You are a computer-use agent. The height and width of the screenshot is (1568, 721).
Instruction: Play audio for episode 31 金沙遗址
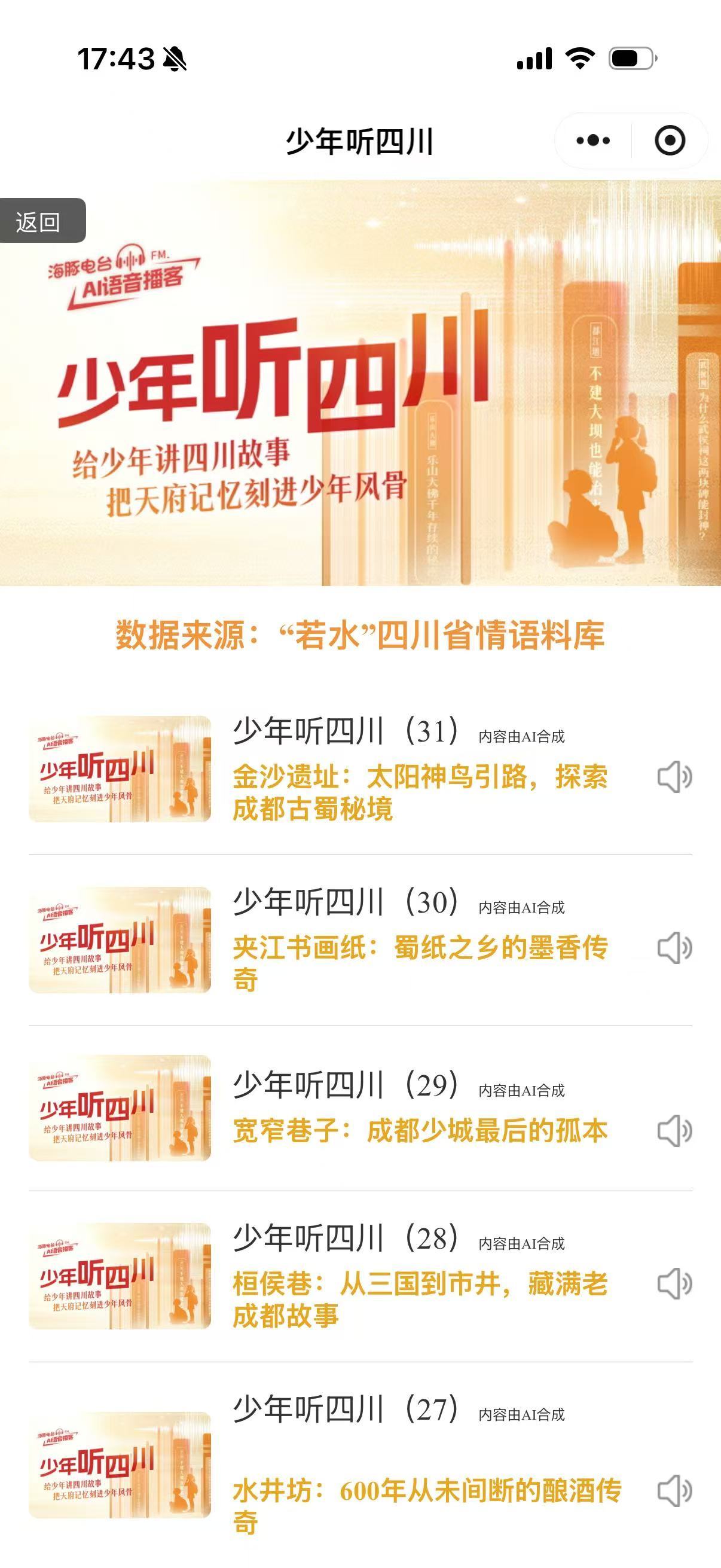point(674,777)
